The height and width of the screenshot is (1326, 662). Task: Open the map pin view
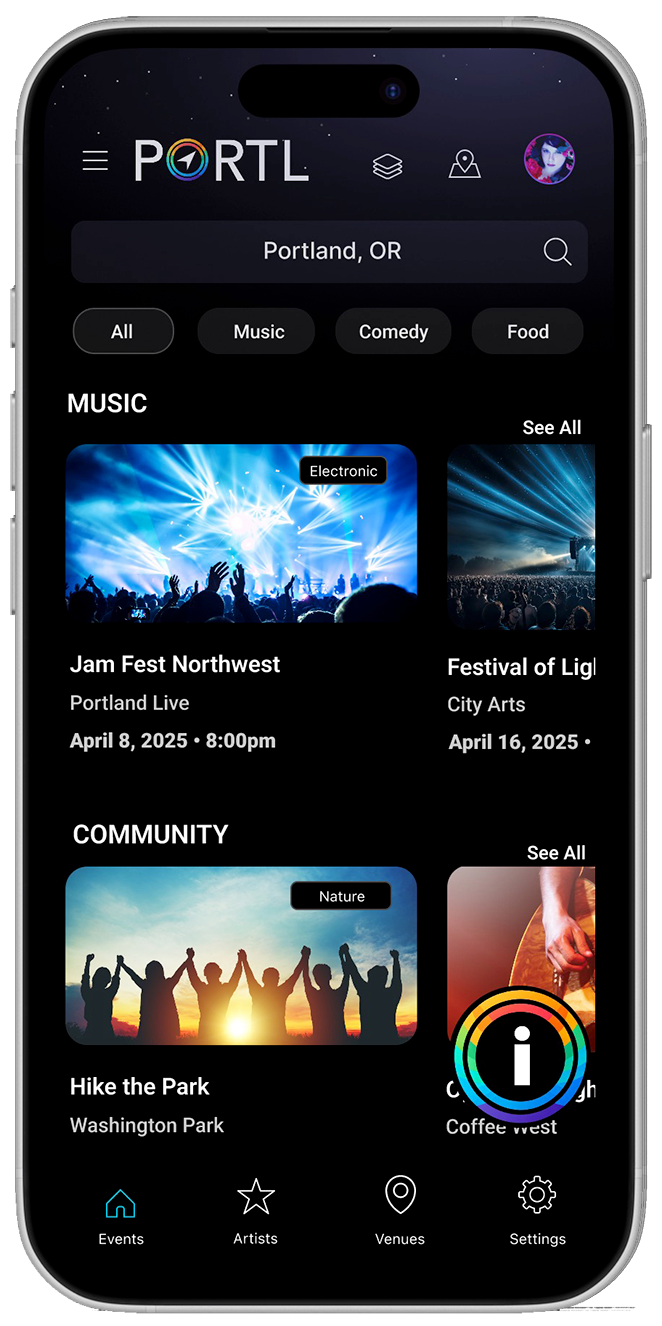pos(464,164)
